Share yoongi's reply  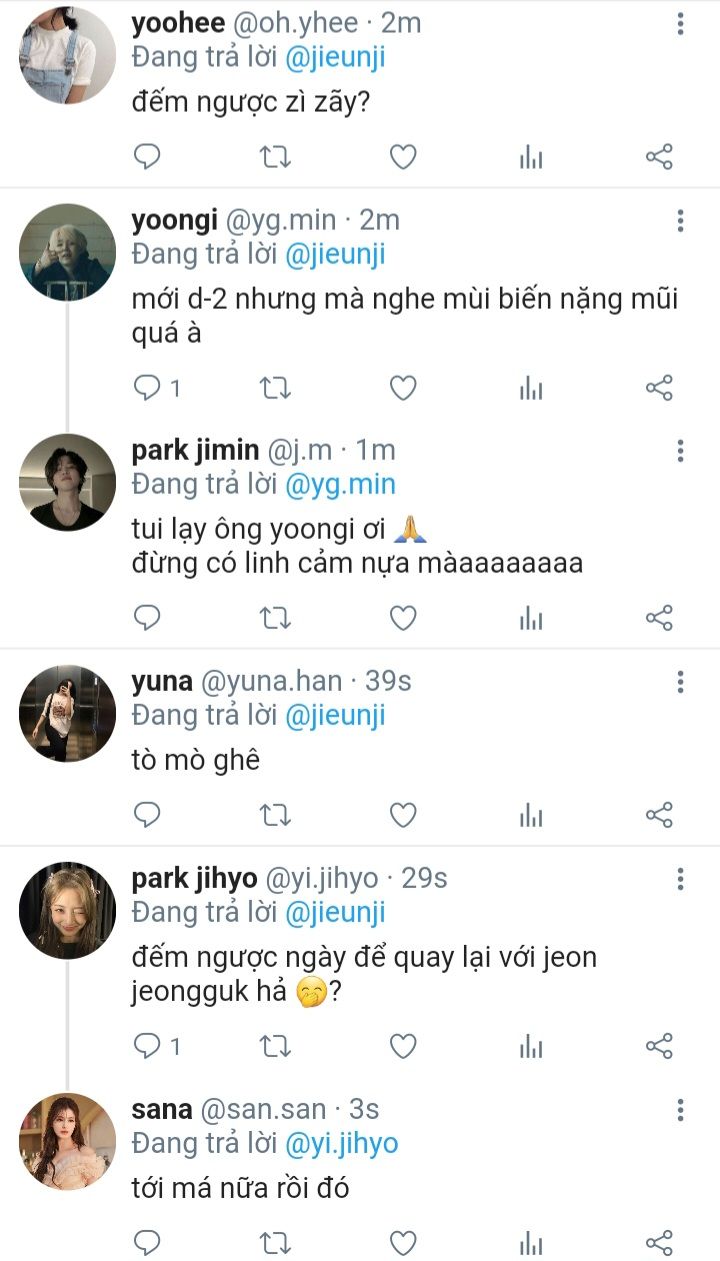(x=659, y=388)
